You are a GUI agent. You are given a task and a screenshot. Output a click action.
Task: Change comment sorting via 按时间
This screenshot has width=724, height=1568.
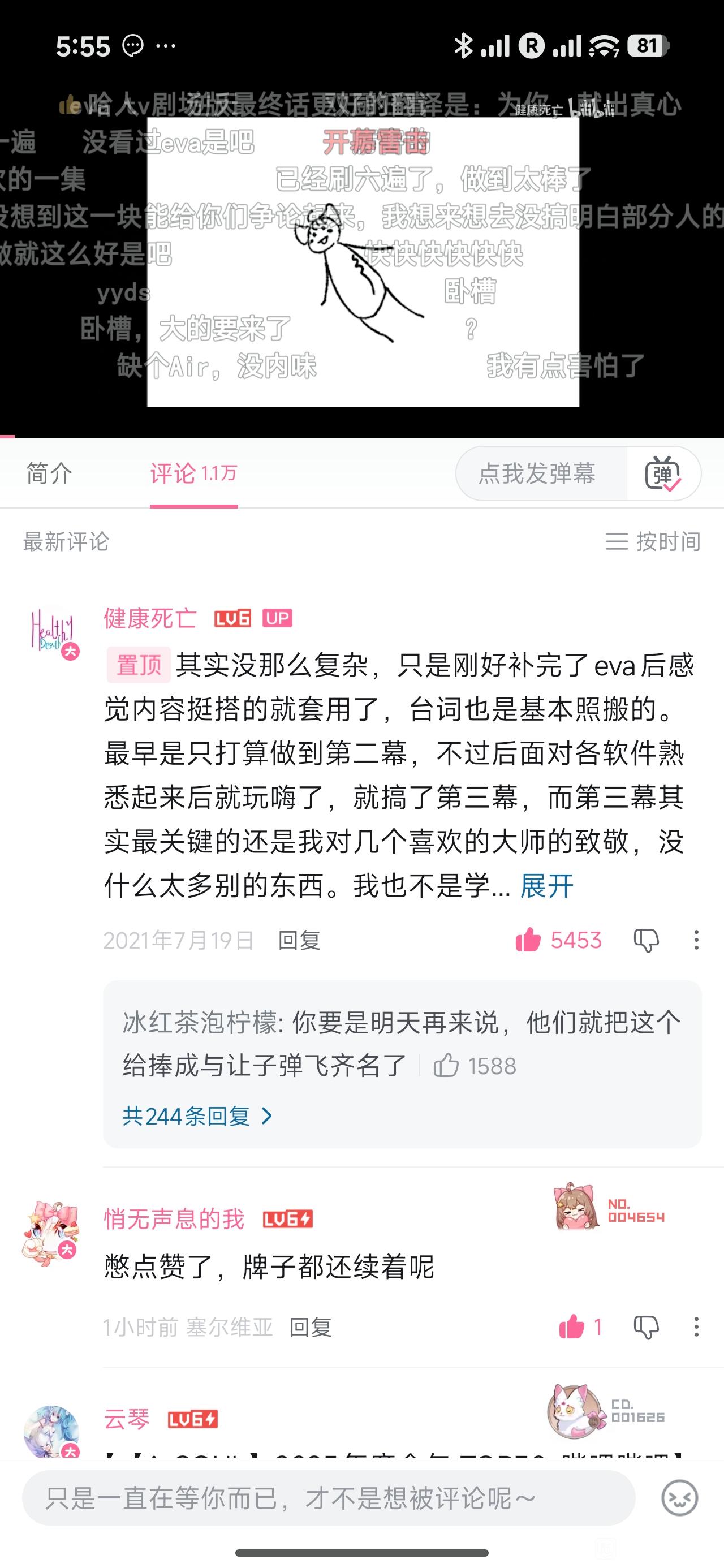(653, 541)
